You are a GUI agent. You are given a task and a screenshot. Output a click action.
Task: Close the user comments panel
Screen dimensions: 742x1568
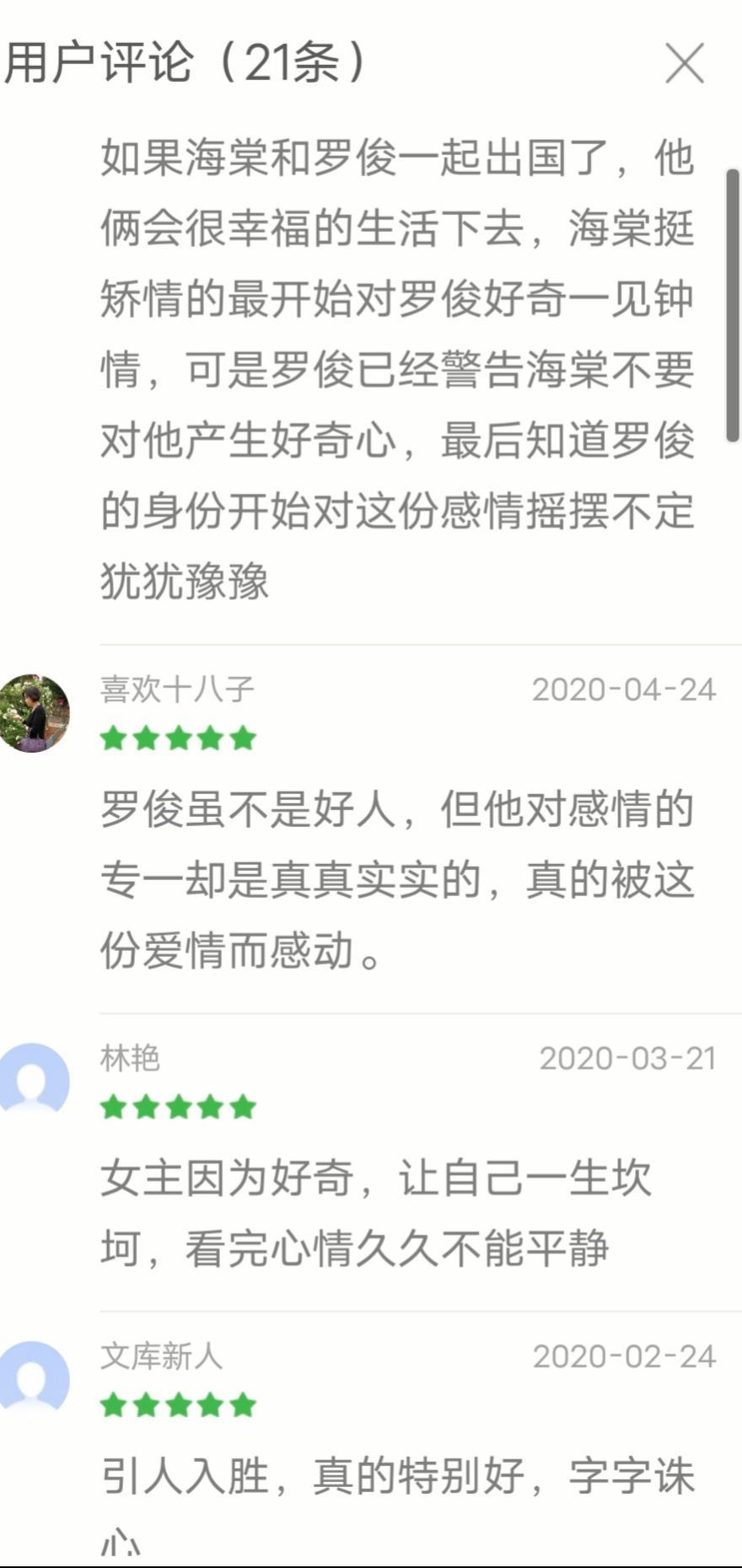pos(684,64)
